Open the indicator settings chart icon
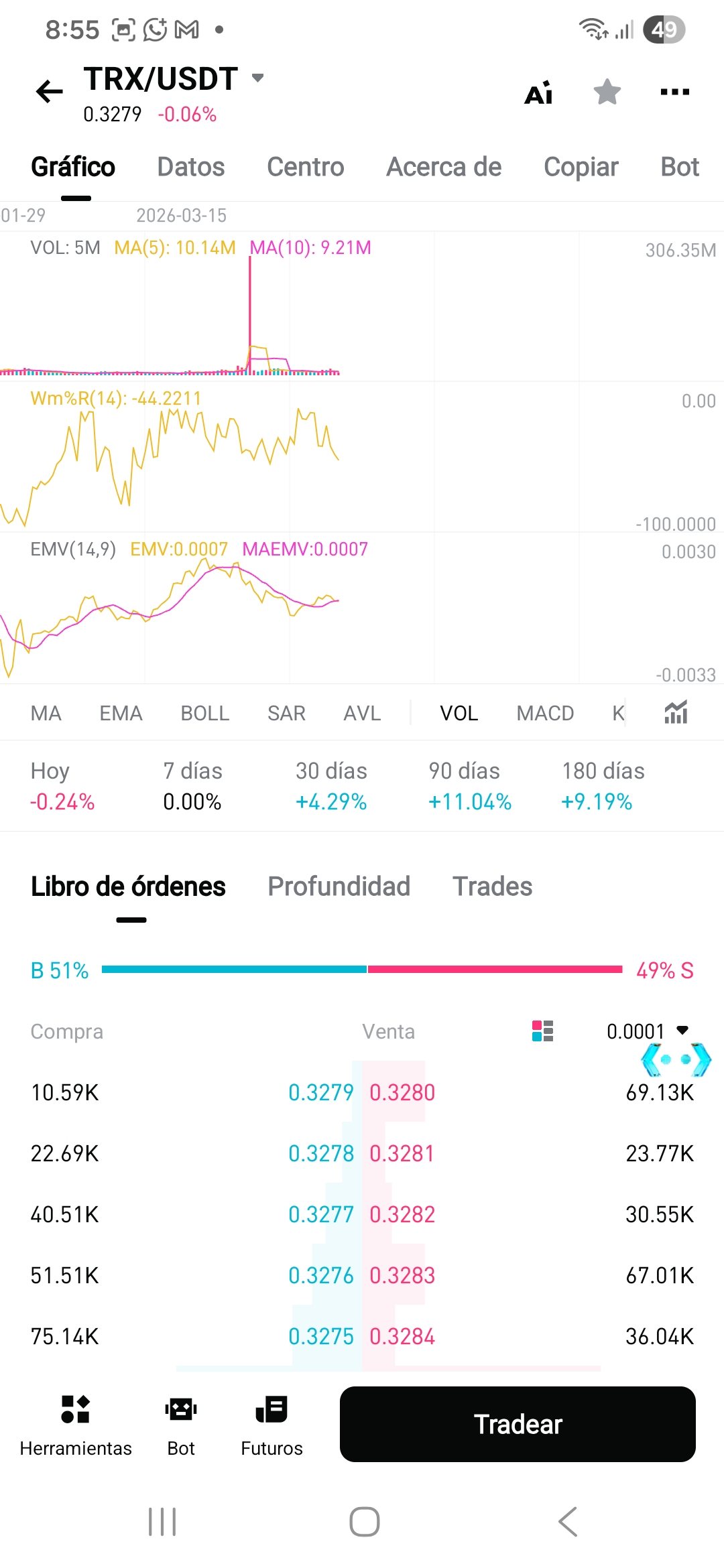 (x=676, y=712)
